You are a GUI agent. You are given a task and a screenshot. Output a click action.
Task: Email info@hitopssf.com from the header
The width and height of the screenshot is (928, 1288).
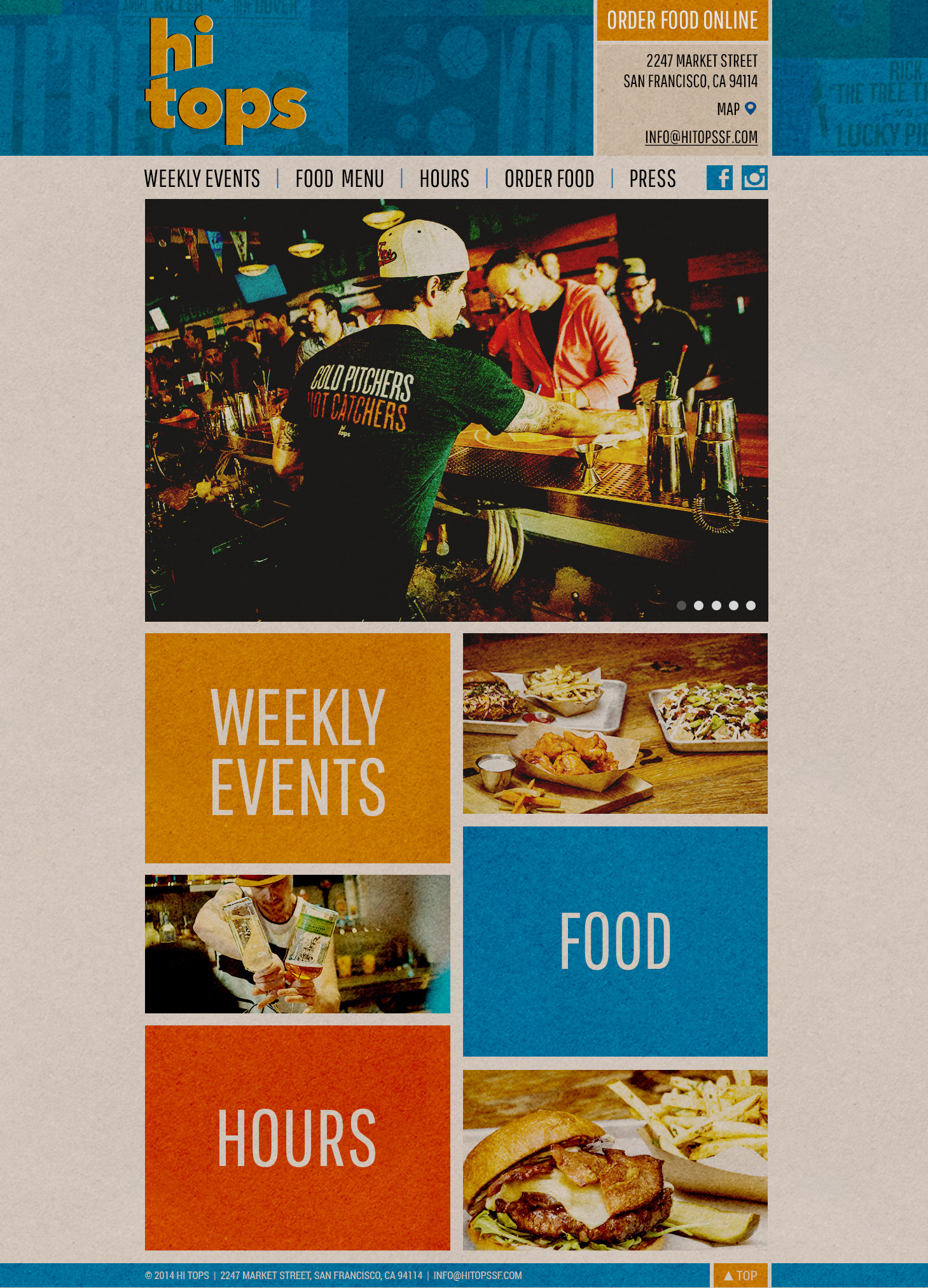[701, 137]
